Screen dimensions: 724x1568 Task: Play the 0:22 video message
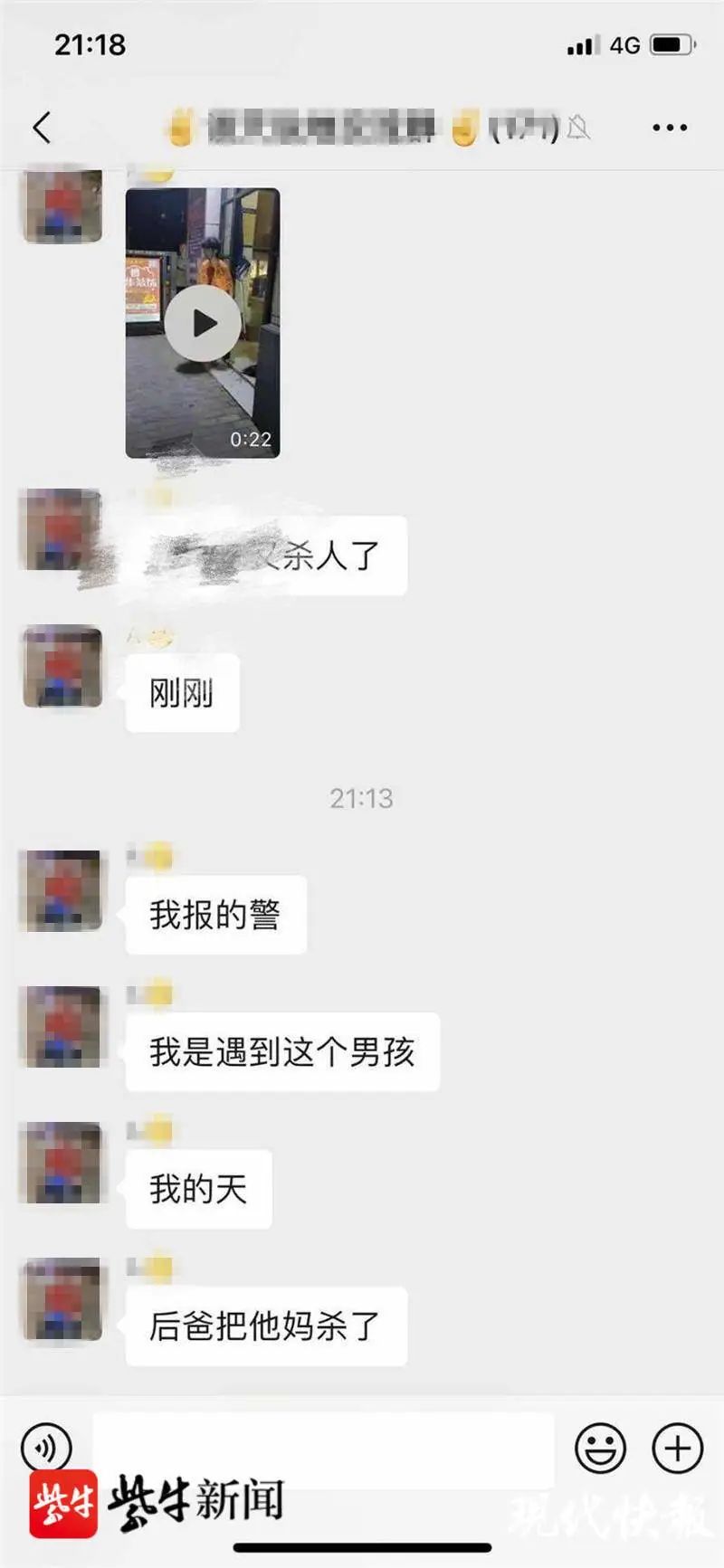point(203,323)
